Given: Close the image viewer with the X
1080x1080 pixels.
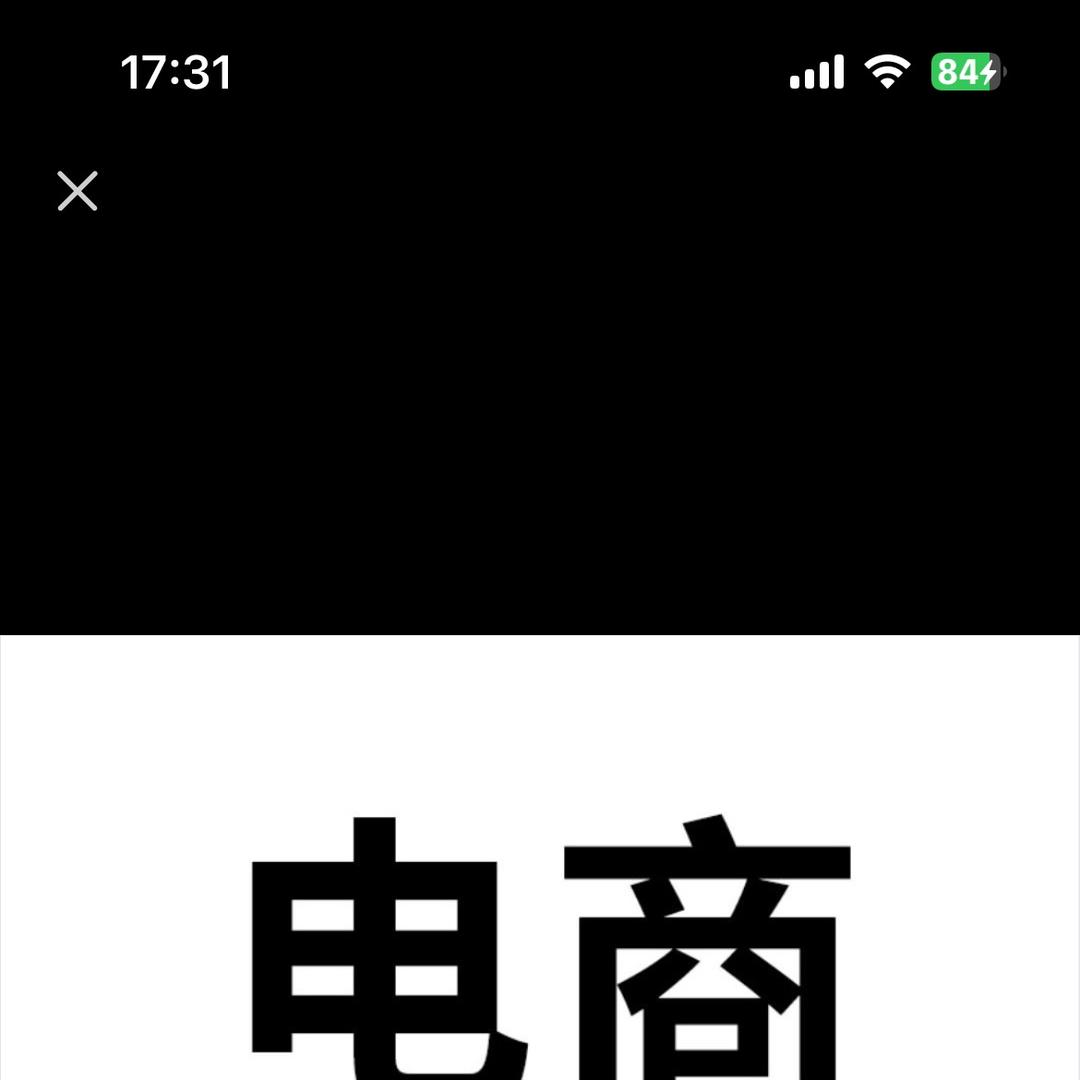Looking at the screenshot, I should (77, 191).
